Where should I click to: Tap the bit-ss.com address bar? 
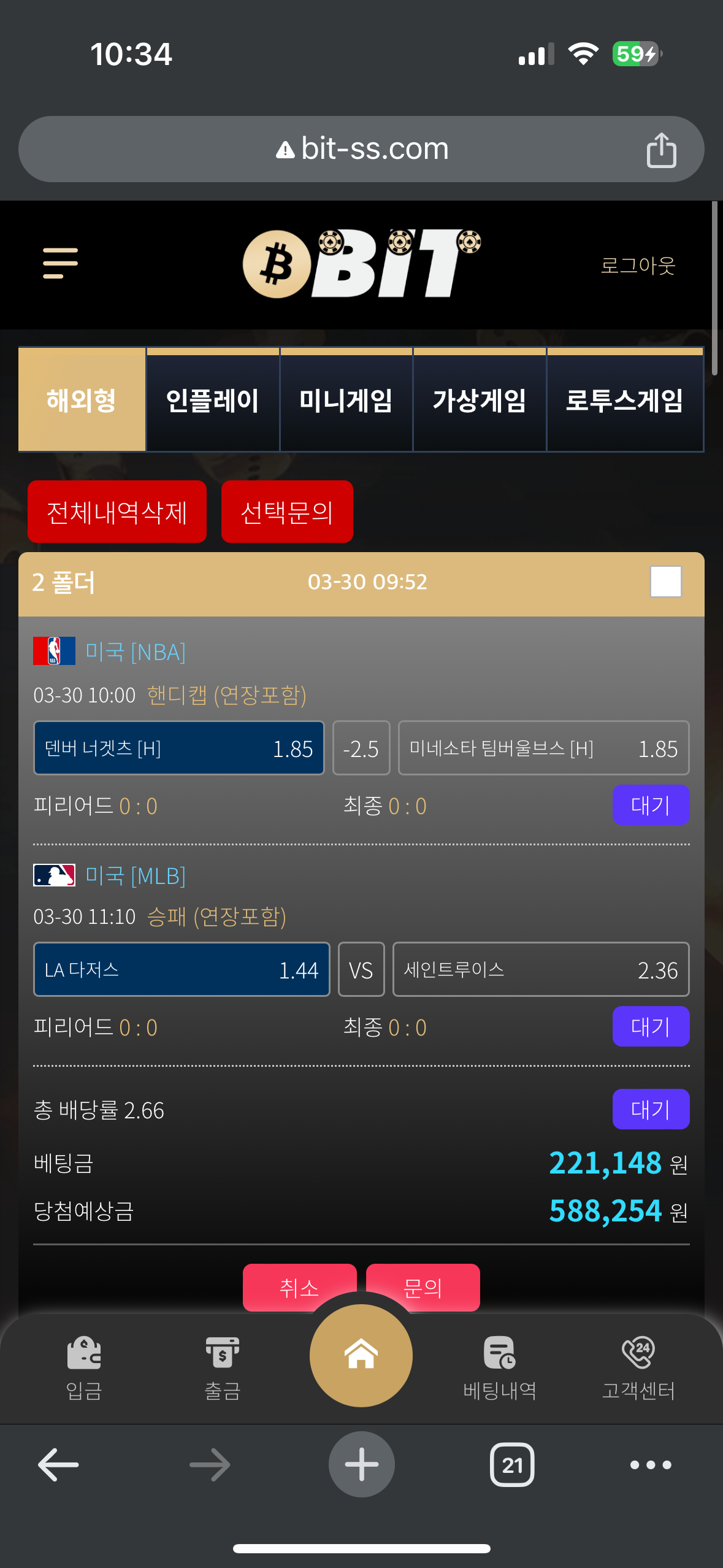[x=361, y=149]
